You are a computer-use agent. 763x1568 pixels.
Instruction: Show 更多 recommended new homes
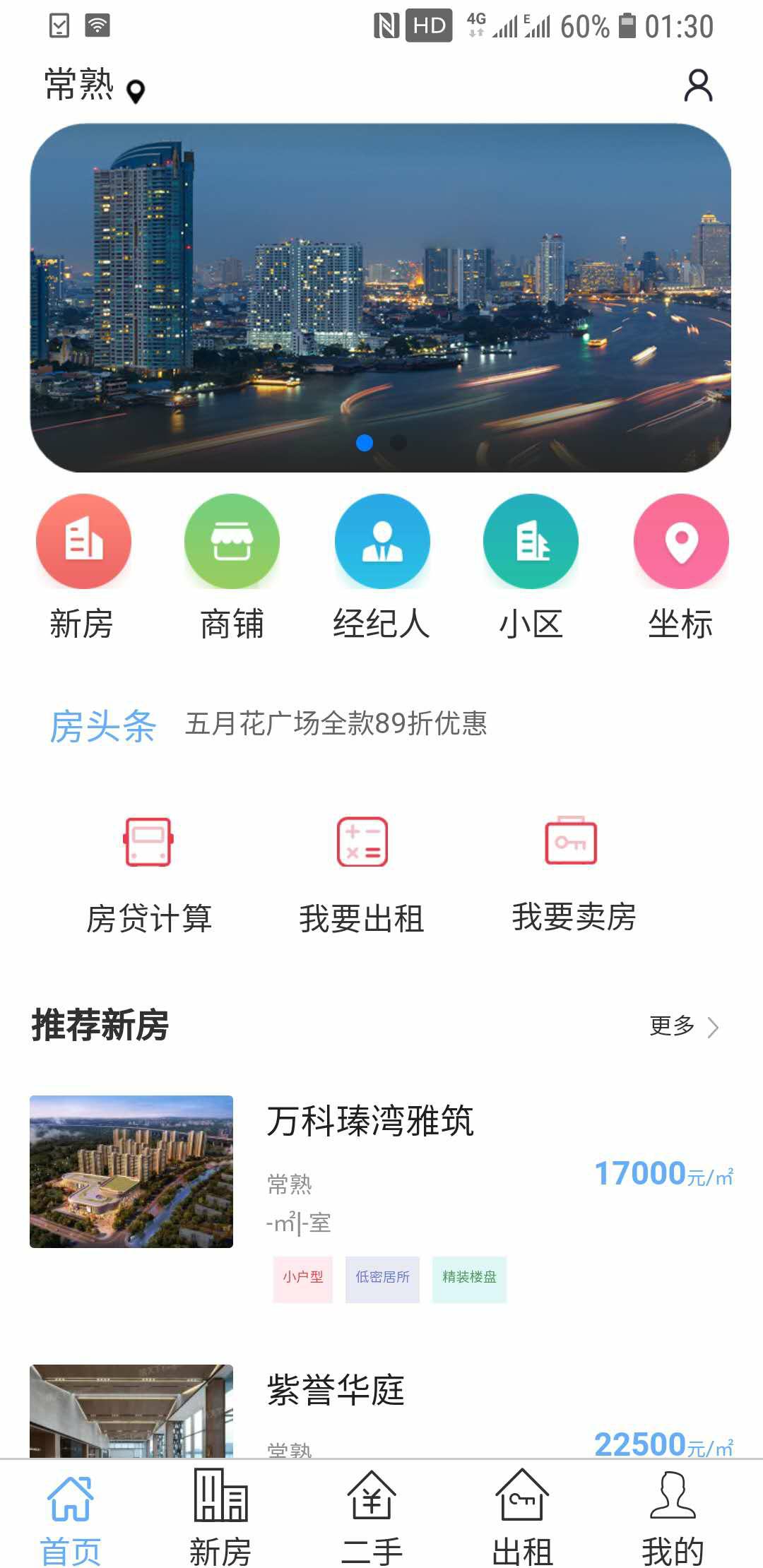click(683, 1026)
